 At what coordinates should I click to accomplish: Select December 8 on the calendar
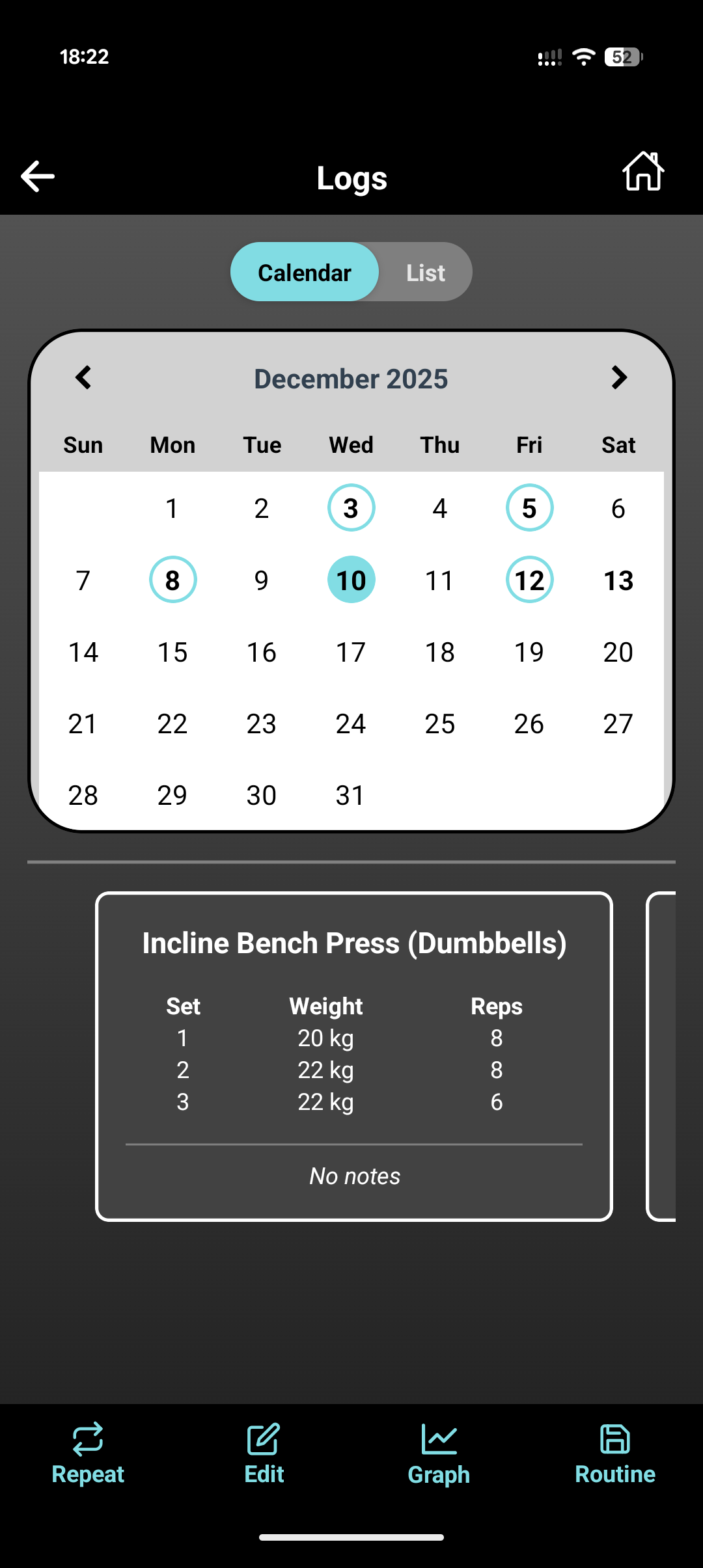point(172,580)
